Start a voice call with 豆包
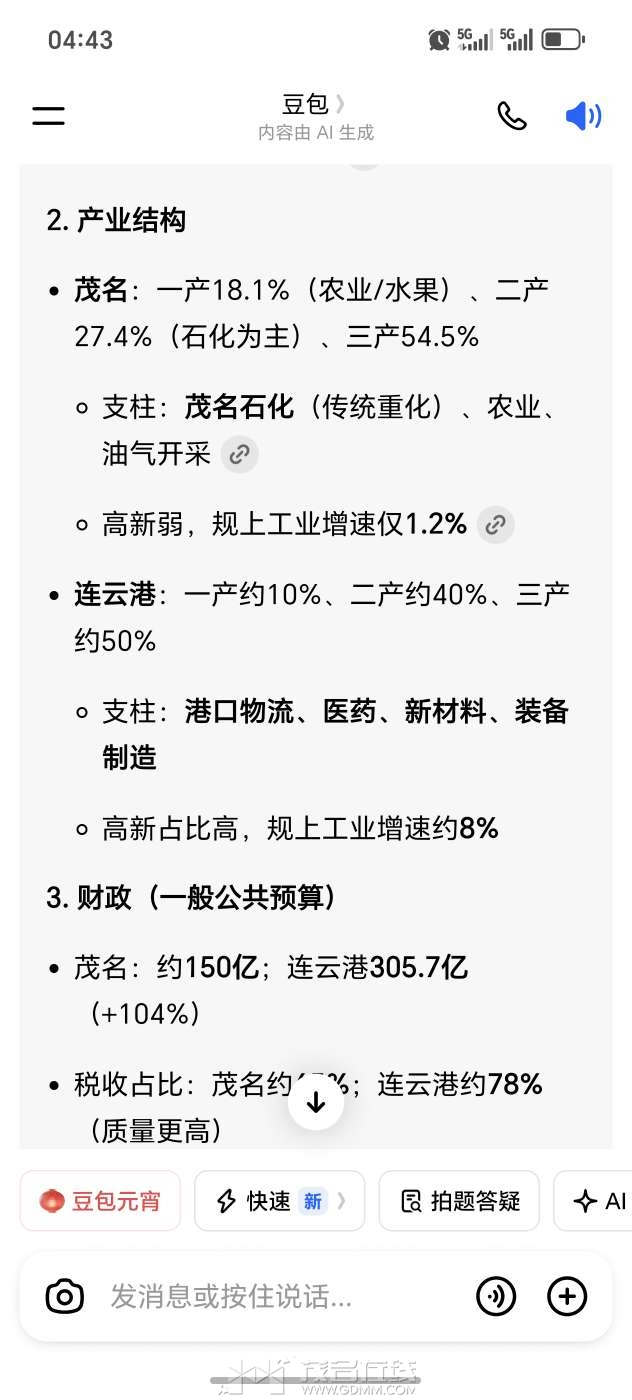 (x=512, y=116)
